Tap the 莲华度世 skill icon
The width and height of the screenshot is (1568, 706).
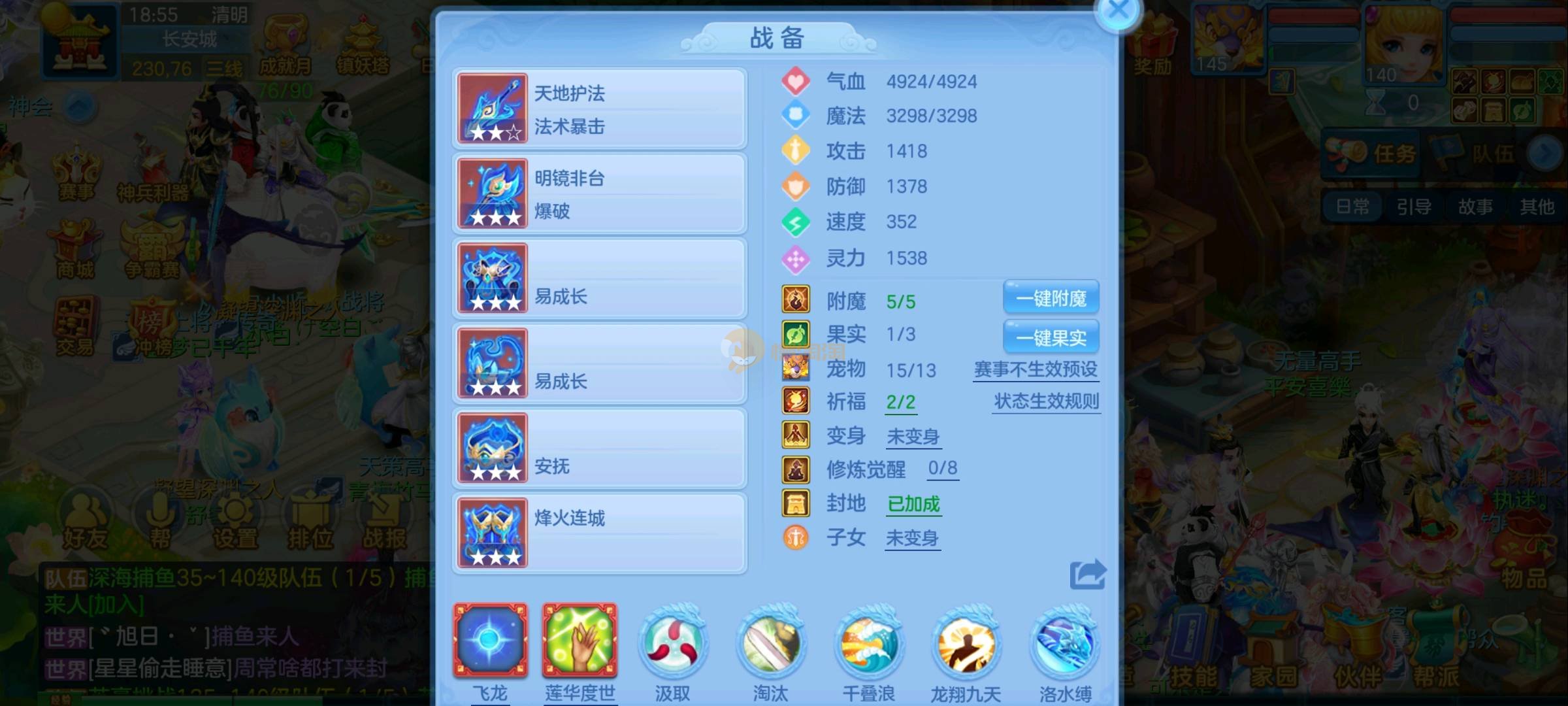pos(580,641)
